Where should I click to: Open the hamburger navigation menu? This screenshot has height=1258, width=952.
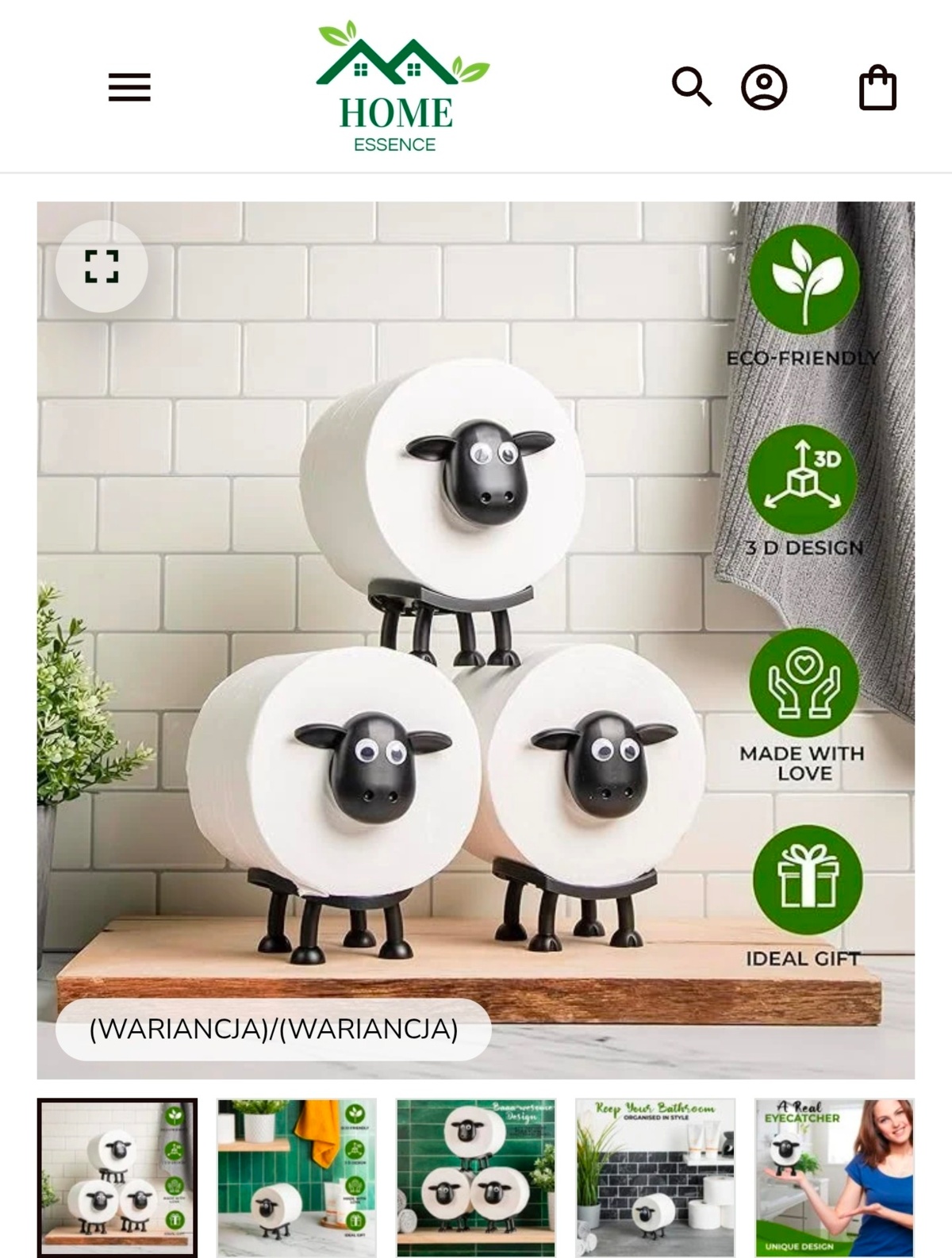[129, 87]
